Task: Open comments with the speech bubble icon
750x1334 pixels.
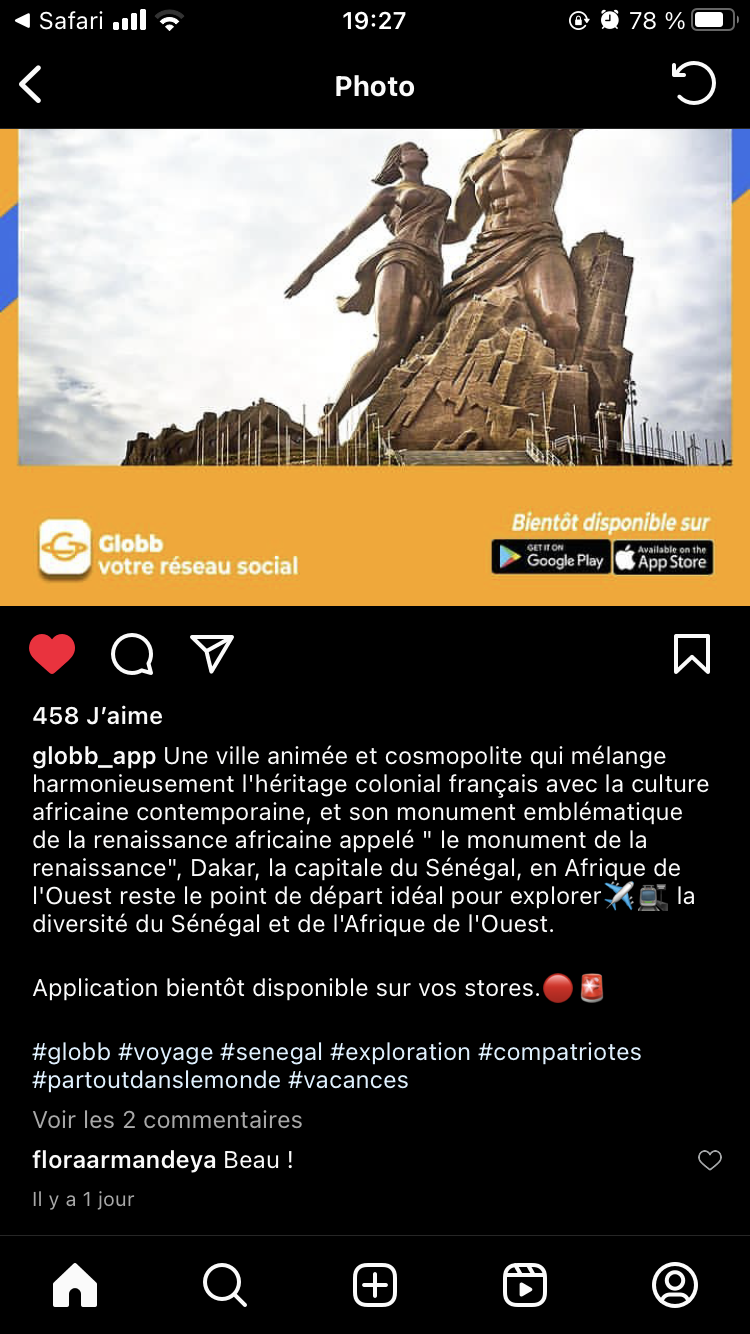Action: 132,655
